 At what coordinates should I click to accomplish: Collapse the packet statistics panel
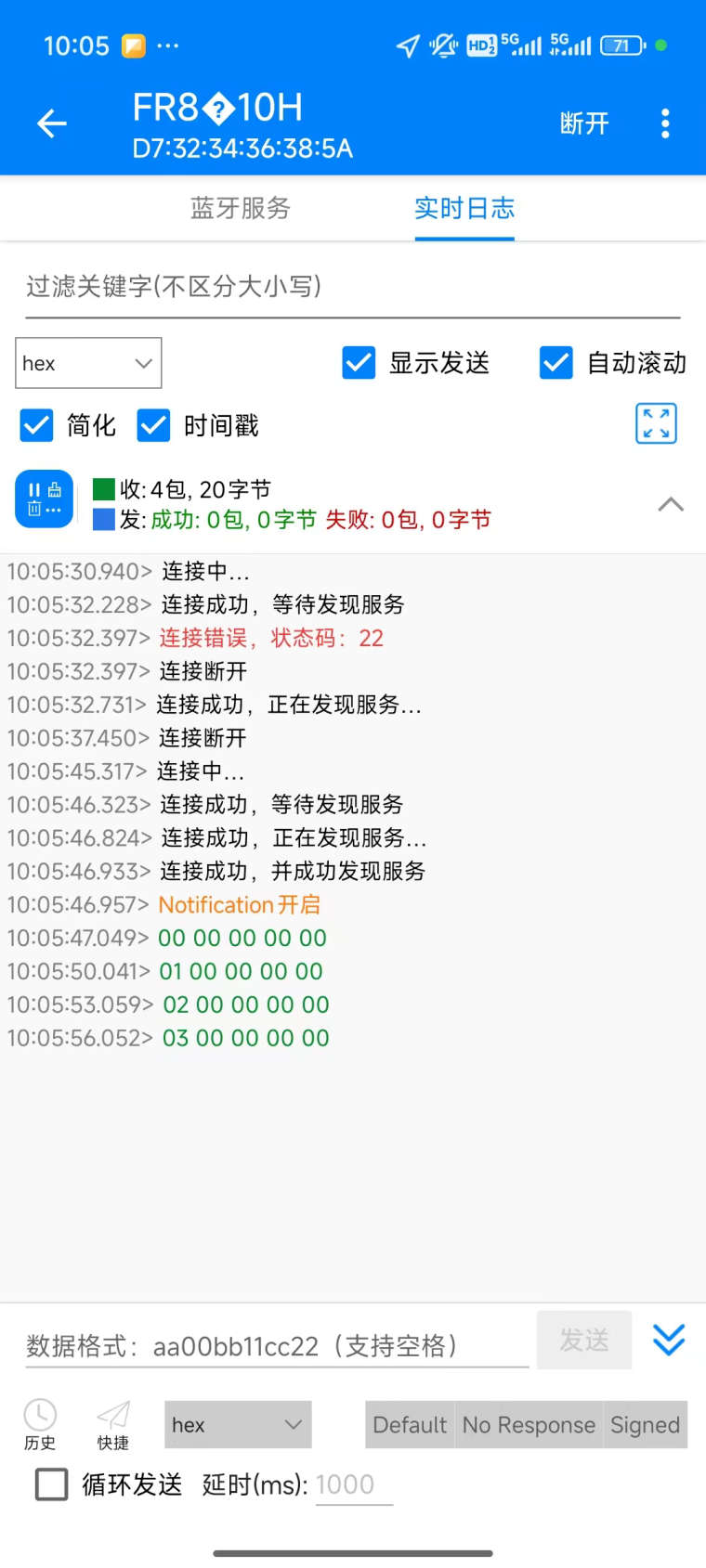[x=670, y=505]
